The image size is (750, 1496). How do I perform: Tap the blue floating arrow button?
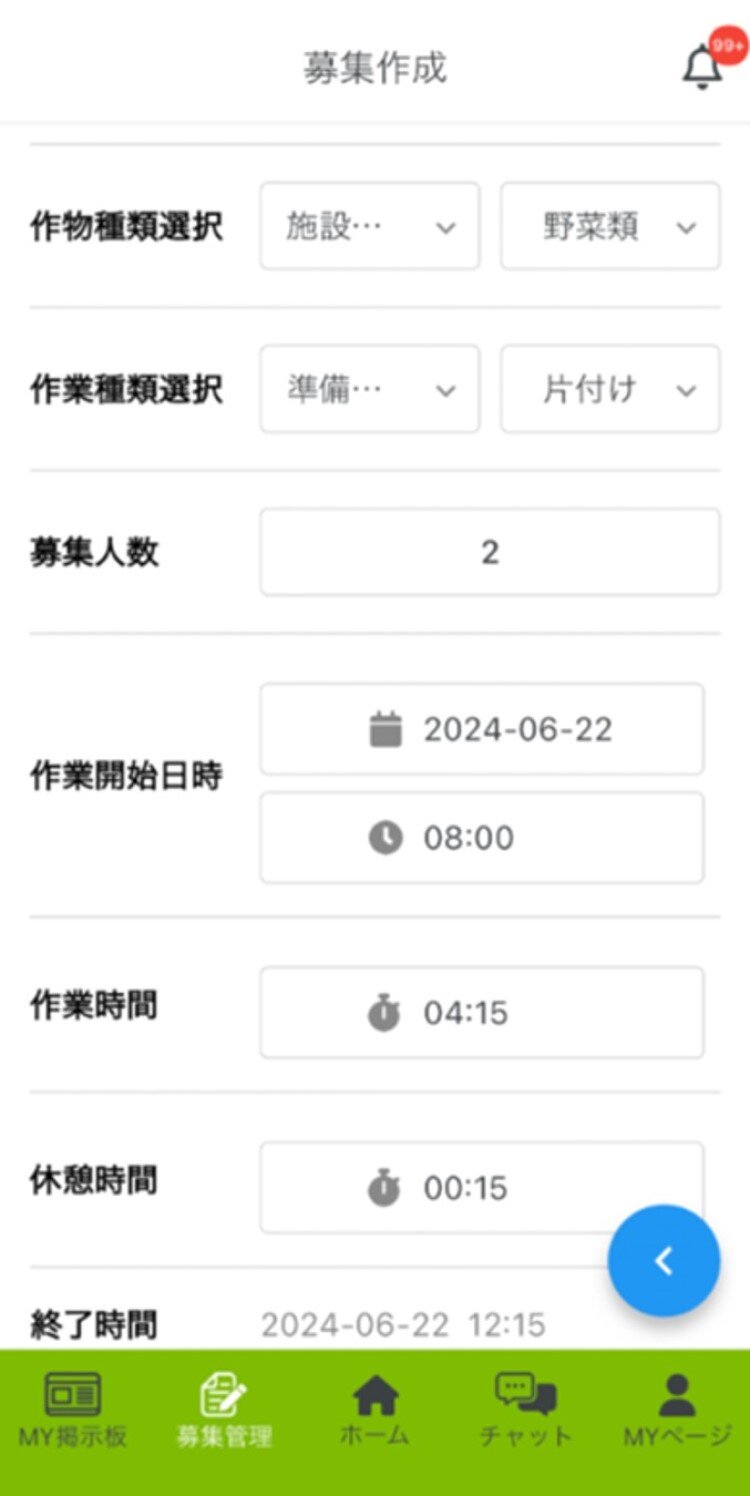664,1261
